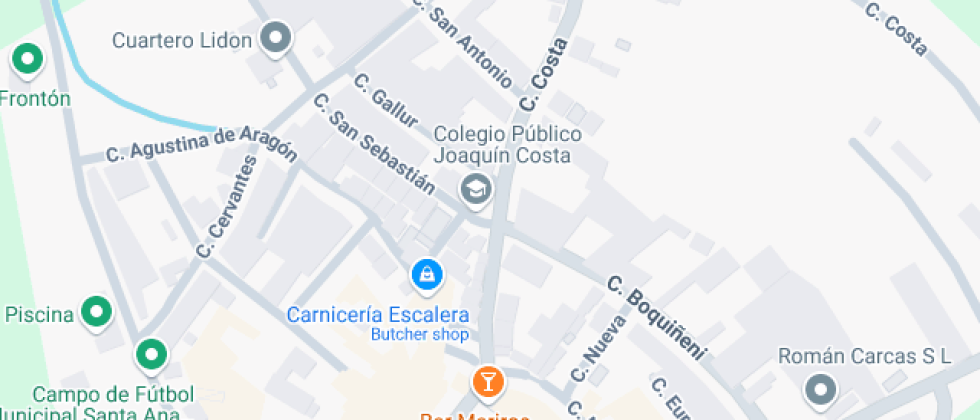This screenshot has width=980, height=420.
Task: Open the Román Carcas S L marker
Action: pos(821,389)
